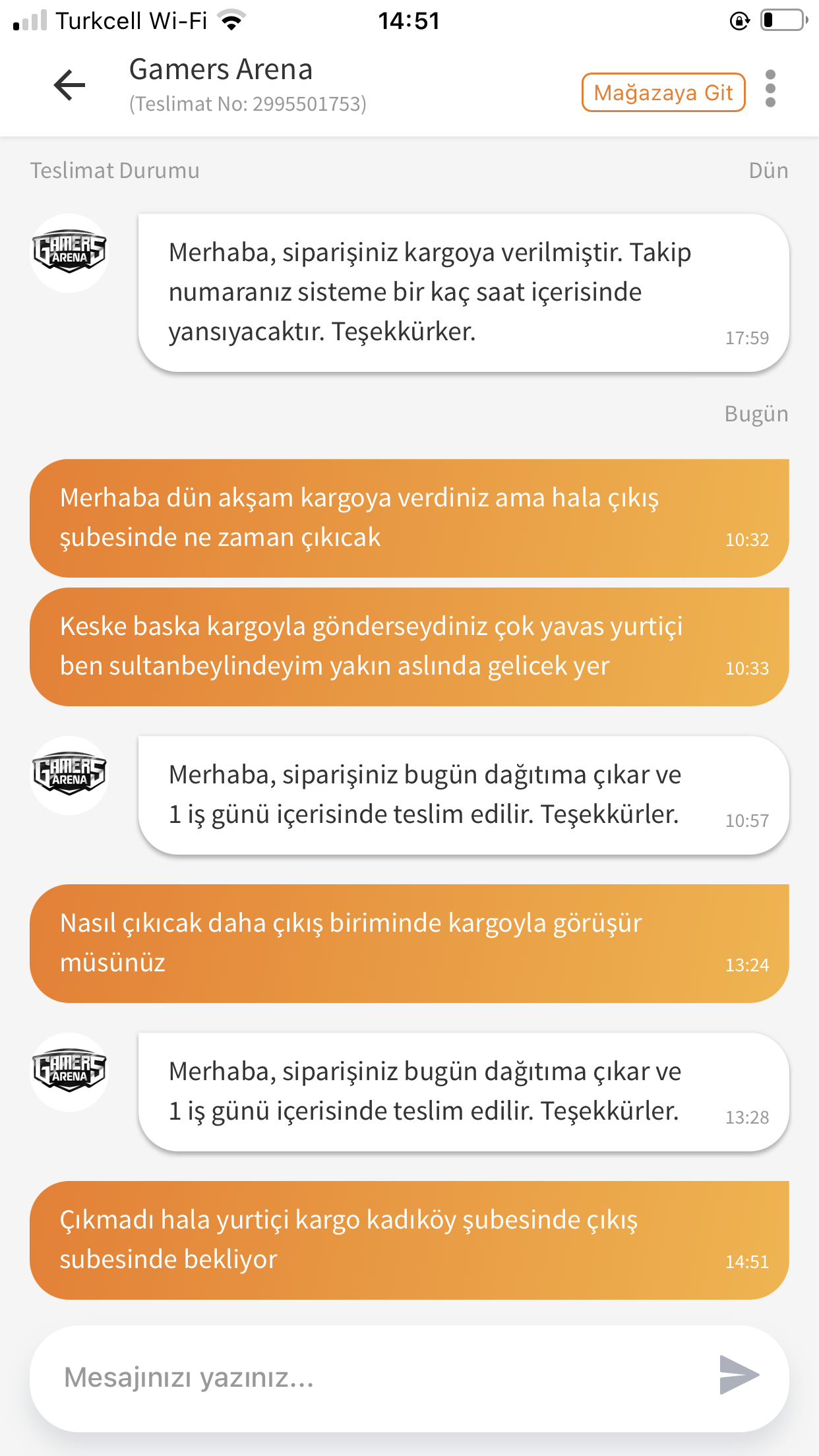
Task: Go back using the arrow icon
Action: (x=69, y=85)
